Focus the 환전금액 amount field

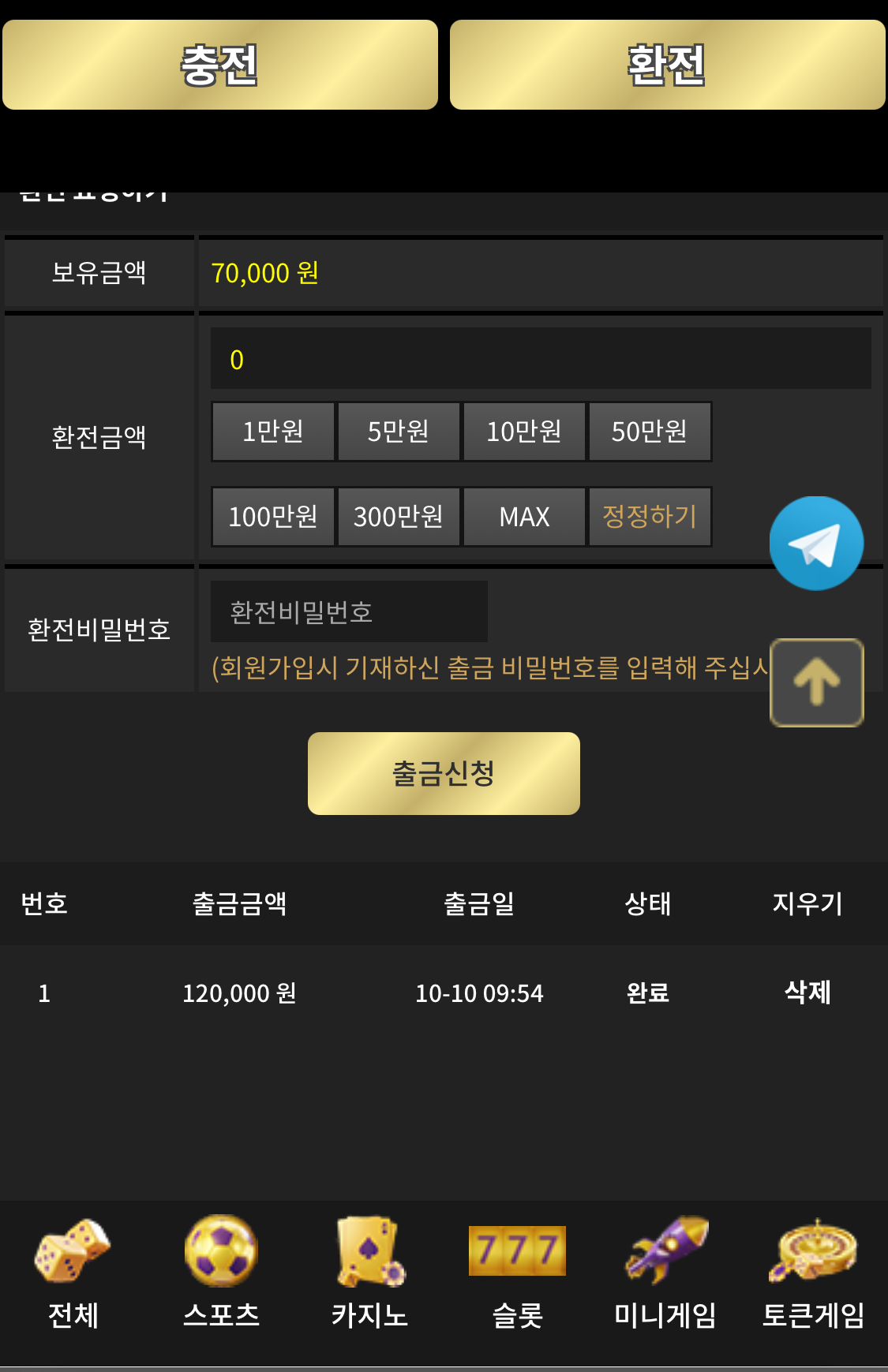click(540, 360)
